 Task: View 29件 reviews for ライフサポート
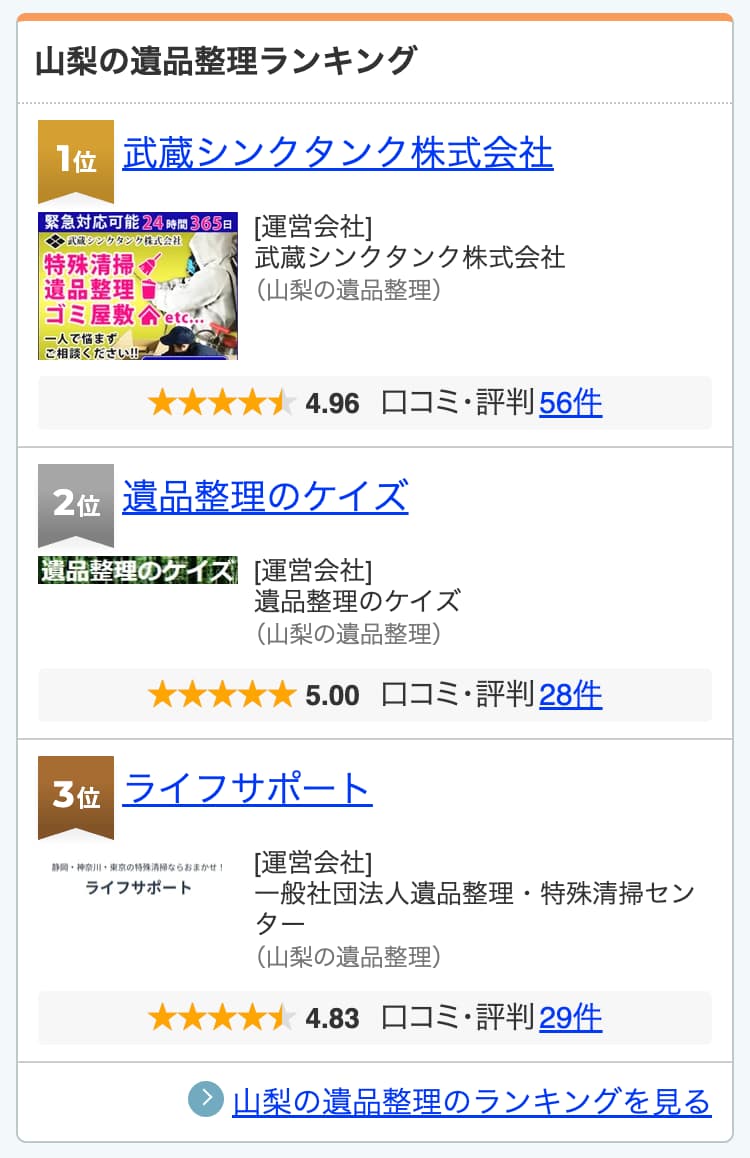point(570,1018)
